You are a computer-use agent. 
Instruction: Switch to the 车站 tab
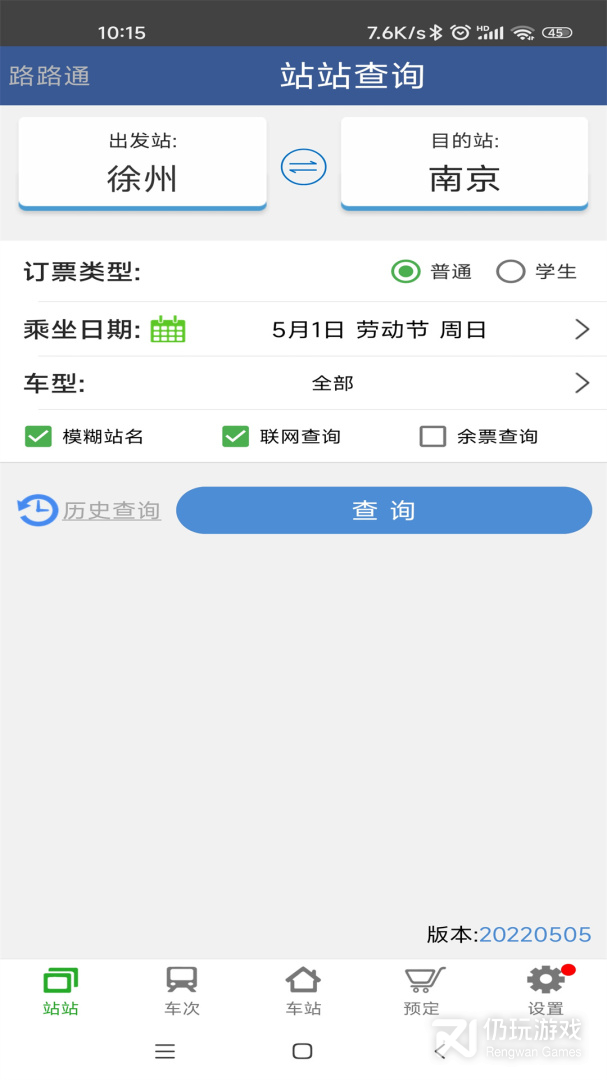click(303, 990)
